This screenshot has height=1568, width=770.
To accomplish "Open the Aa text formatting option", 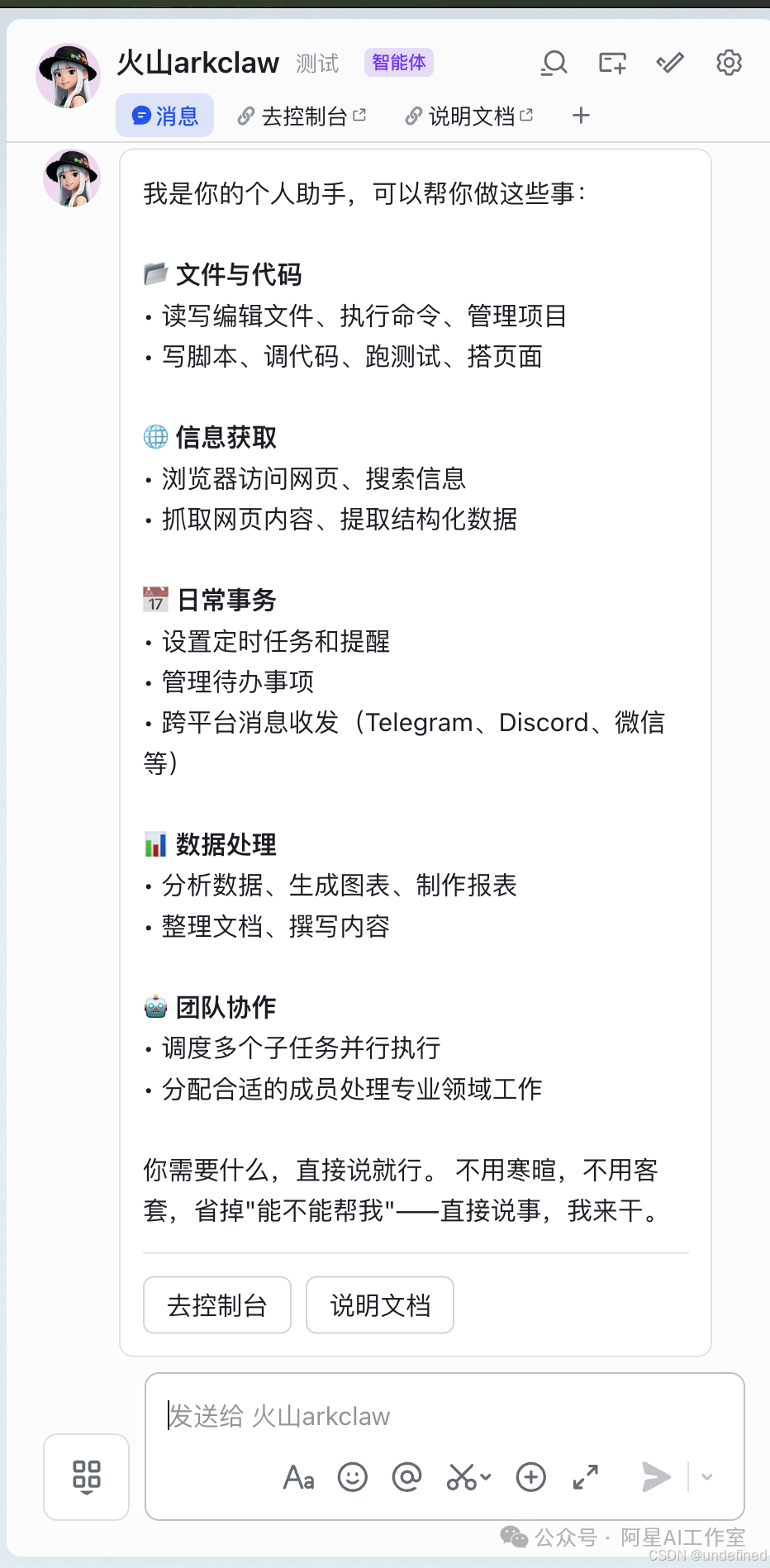I will pyautogui.click(x=299, y=1477).
